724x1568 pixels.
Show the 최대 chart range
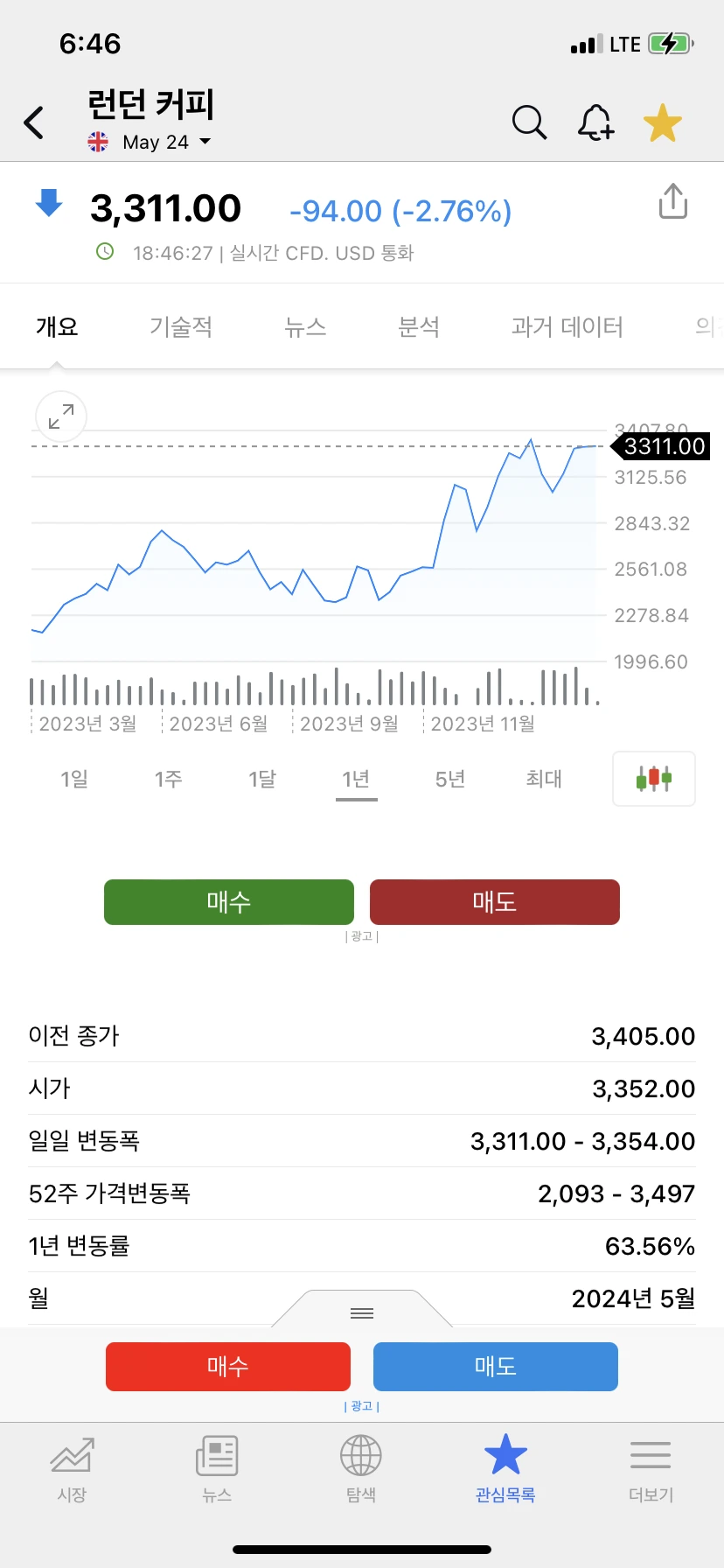[544, 779]
